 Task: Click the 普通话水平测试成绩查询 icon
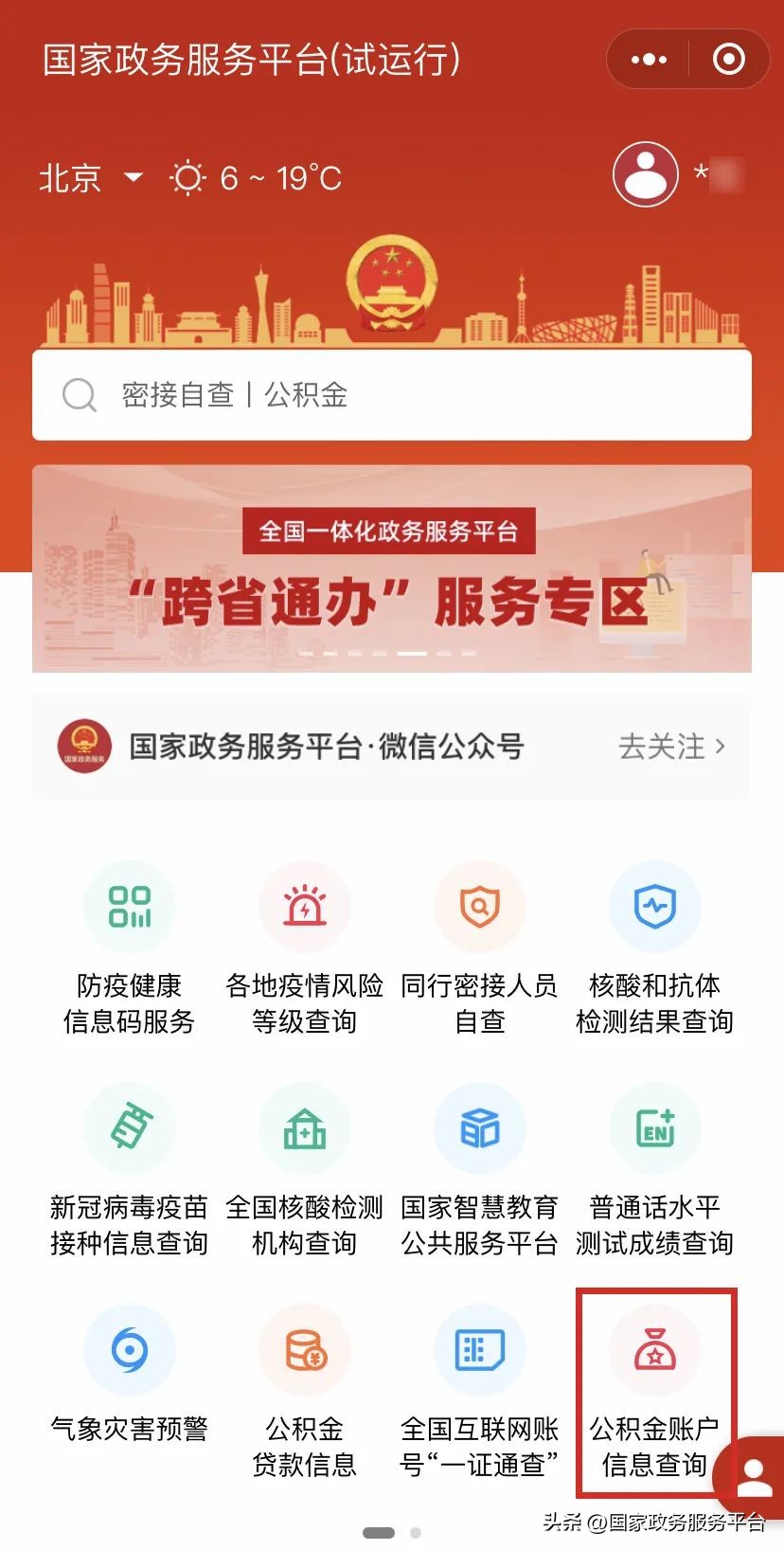click(655, 1128)
